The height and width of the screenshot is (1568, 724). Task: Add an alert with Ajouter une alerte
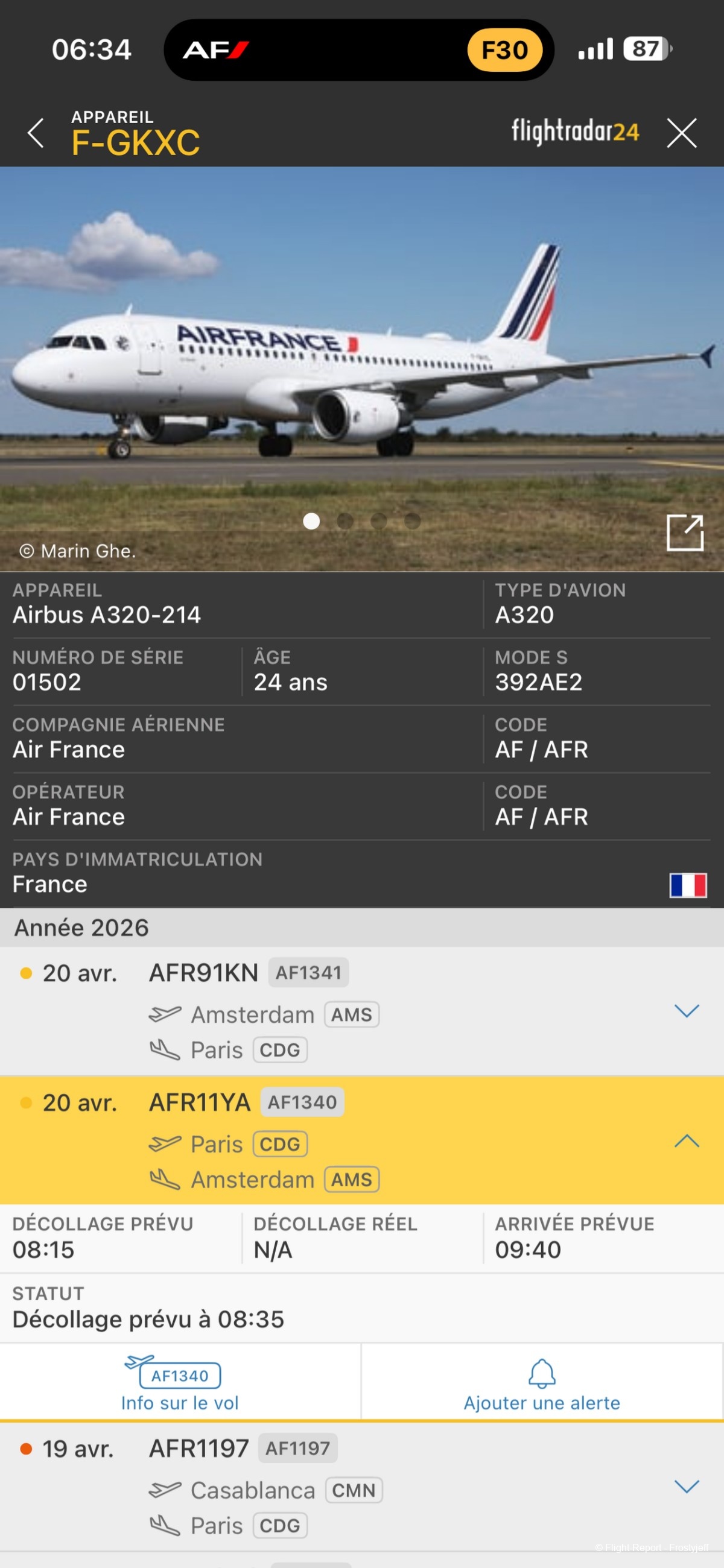pyautogui.click(x=541, y=1383)
